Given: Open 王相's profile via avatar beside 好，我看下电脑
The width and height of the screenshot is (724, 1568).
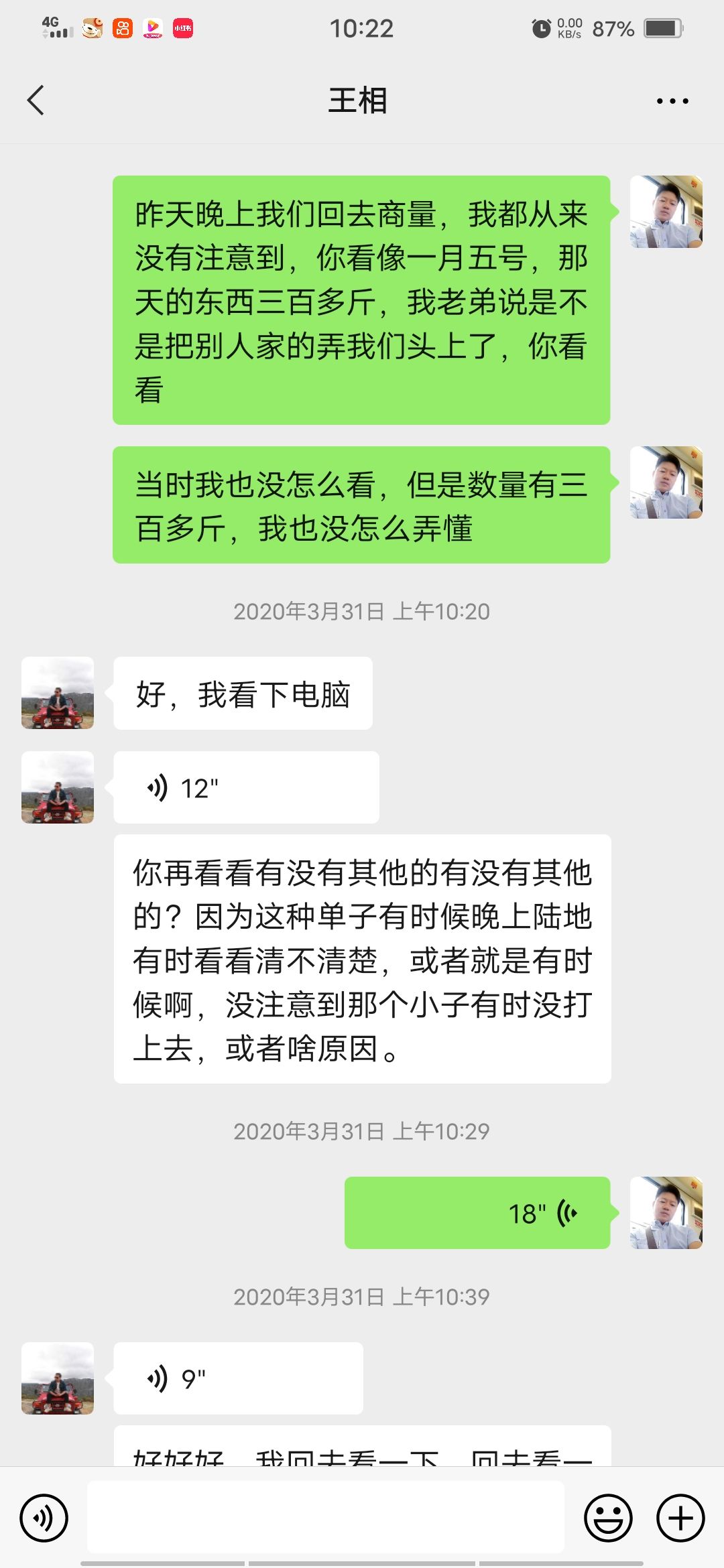Looking at the screenshot, I should pos(58,693).
